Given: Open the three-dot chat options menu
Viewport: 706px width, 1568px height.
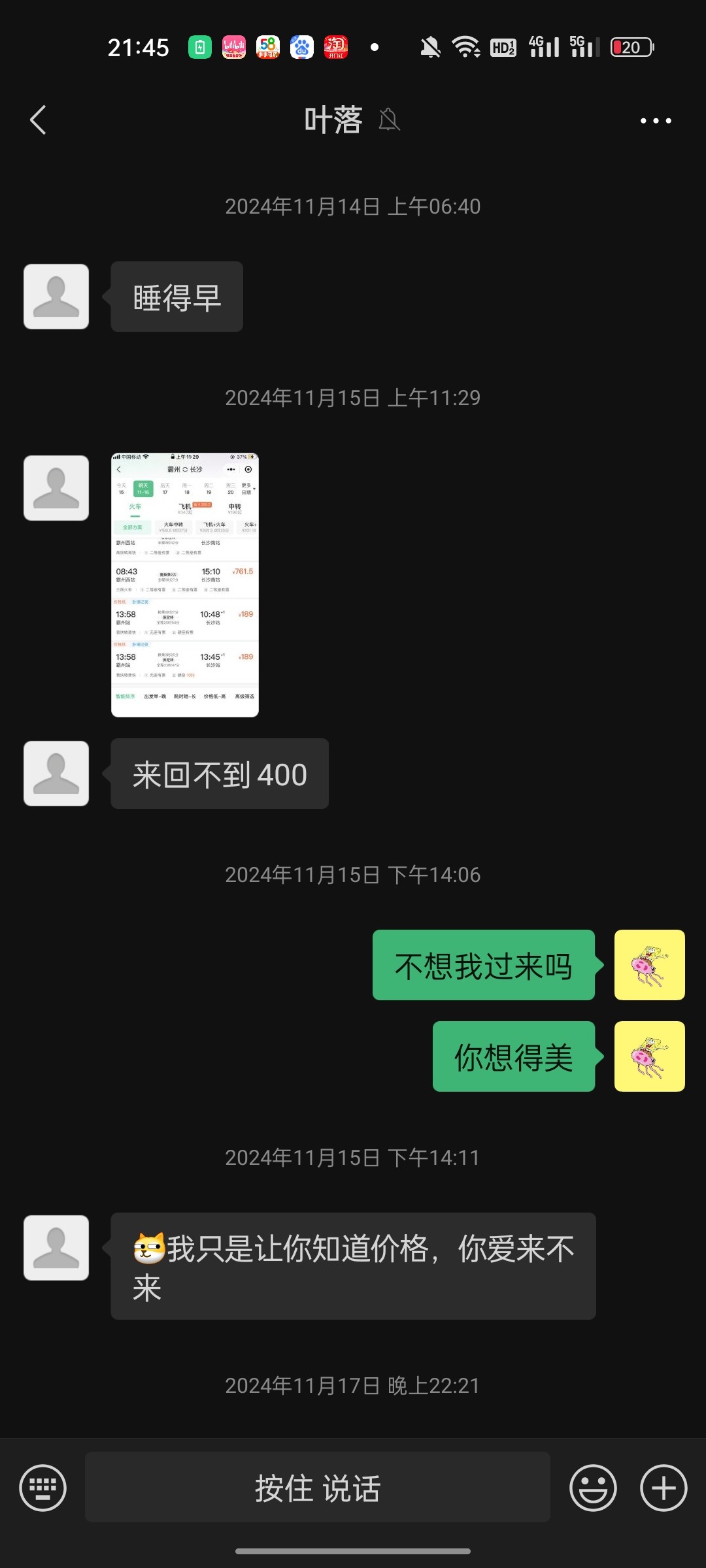Looking at the screenshot, I should point(656,121).
